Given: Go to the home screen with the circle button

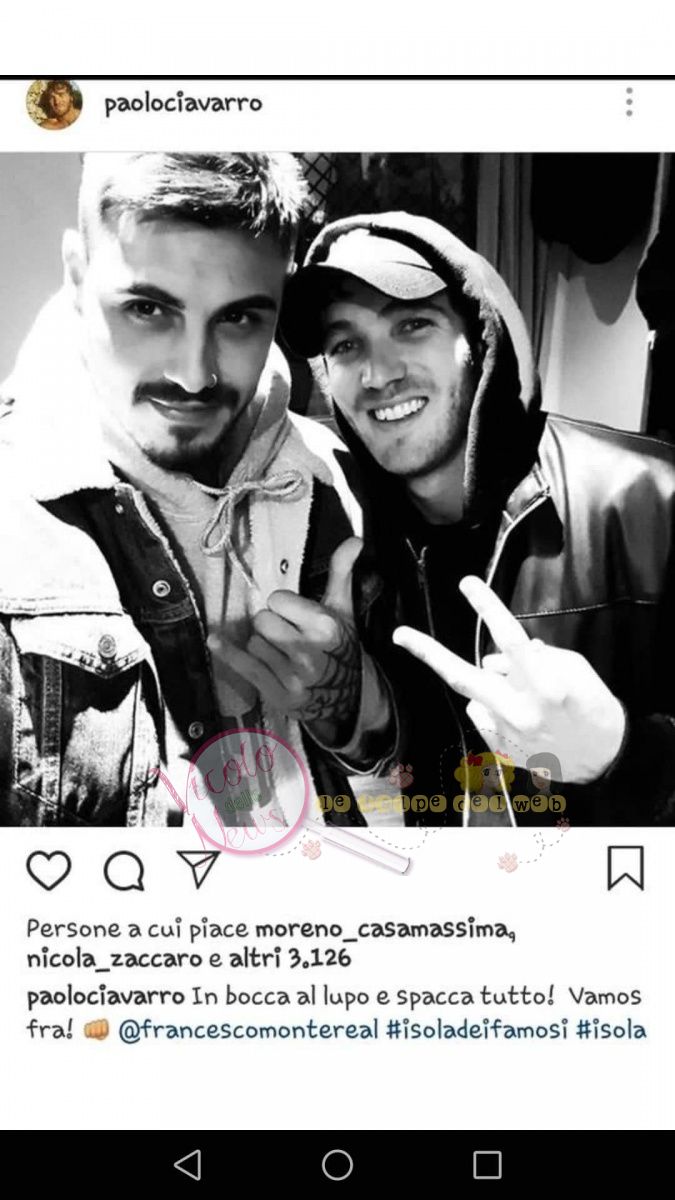Looking at the screenshot, I should coord(337,1165).
